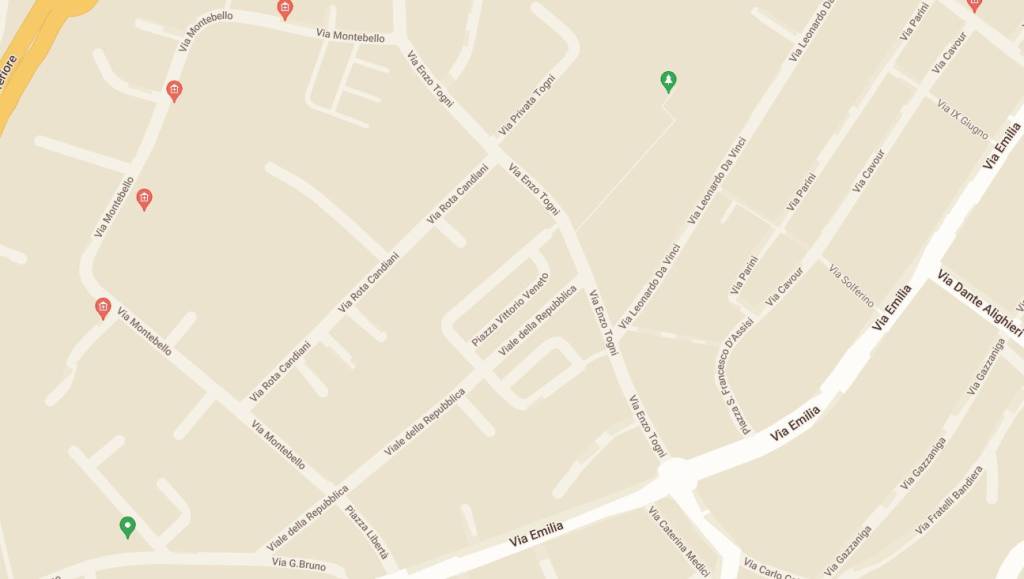Open the green marker above Via G.Bruno
Viewport: 1024px width, 579px height.
[x=127, y=526]
